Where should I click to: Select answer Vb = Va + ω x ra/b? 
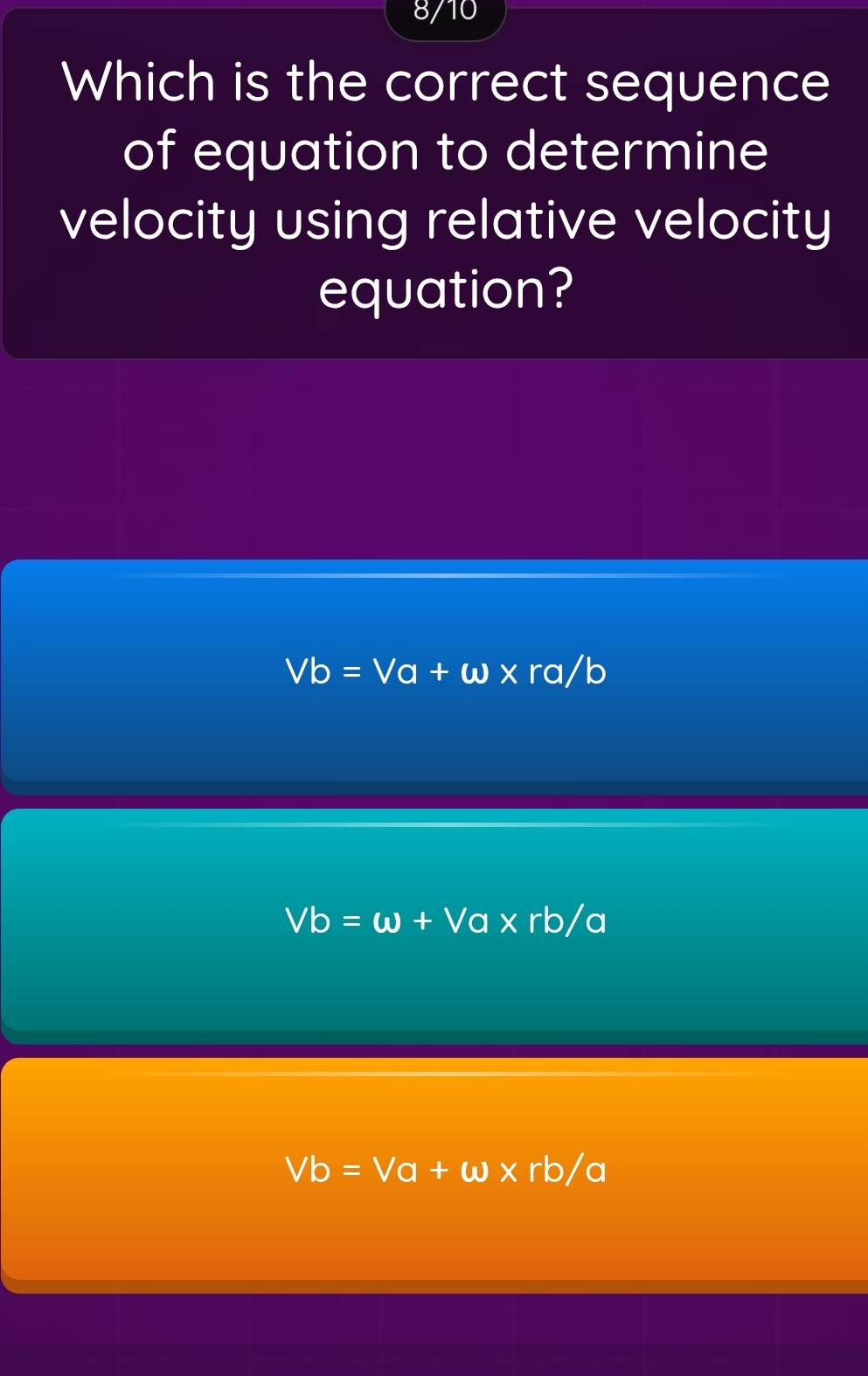[x=446, y=671]
